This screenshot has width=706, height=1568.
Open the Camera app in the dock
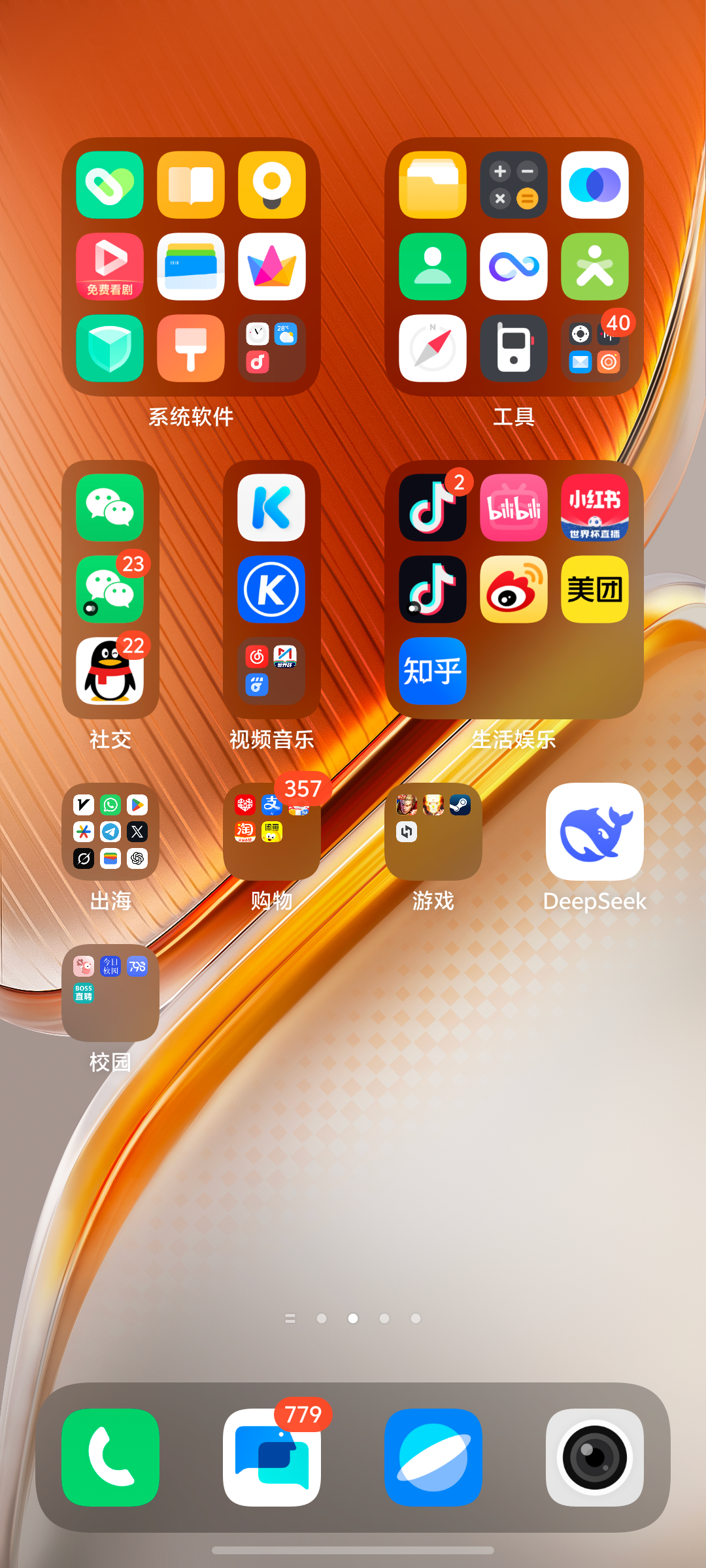coord(595,1458)
